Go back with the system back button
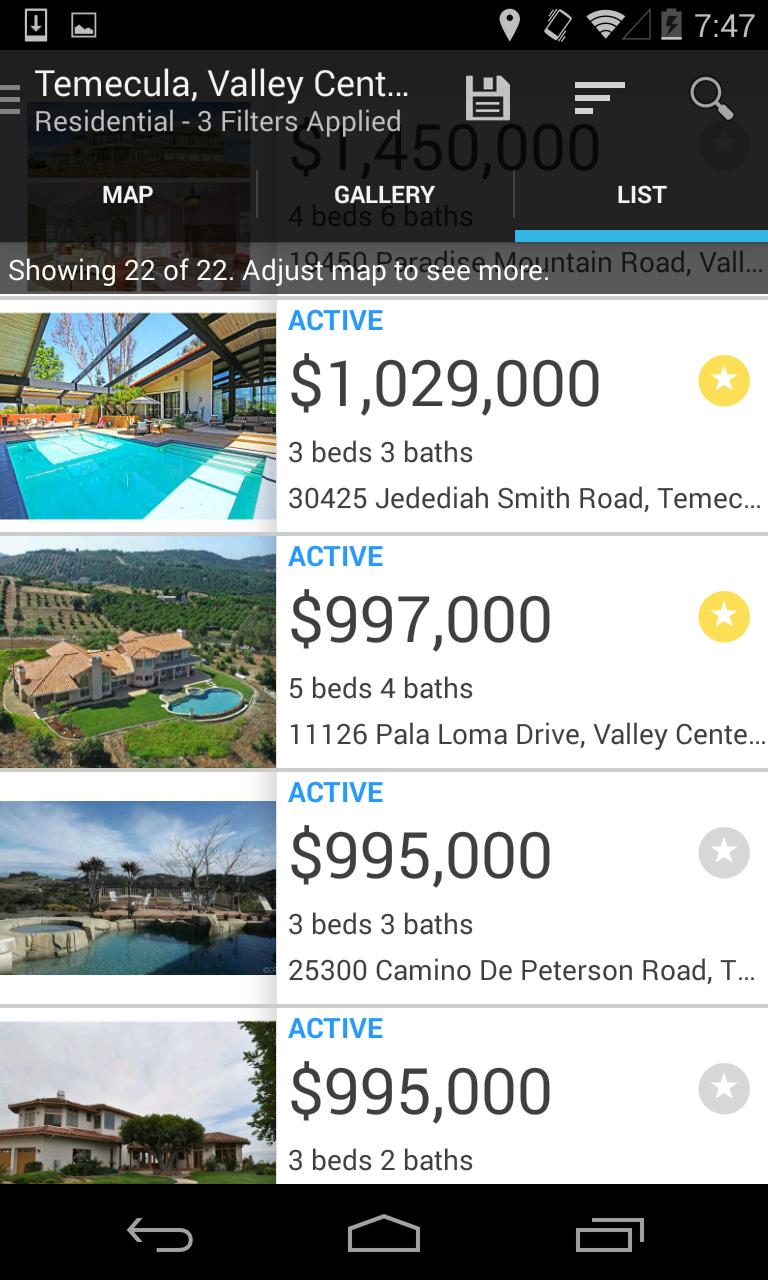Viewport: 768px width, 1280px height. 160,1236
